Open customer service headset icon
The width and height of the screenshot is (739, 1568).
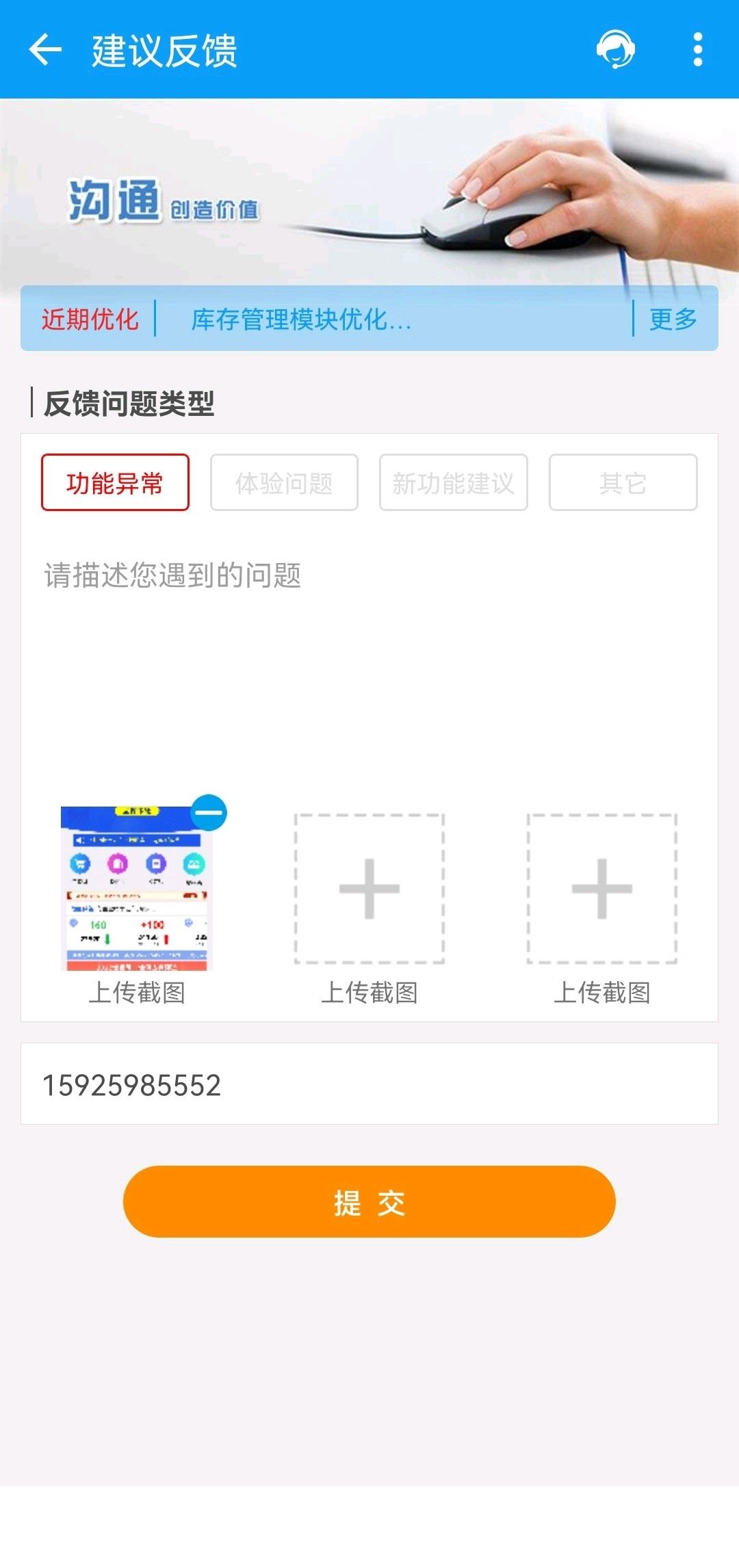[615, 50]
